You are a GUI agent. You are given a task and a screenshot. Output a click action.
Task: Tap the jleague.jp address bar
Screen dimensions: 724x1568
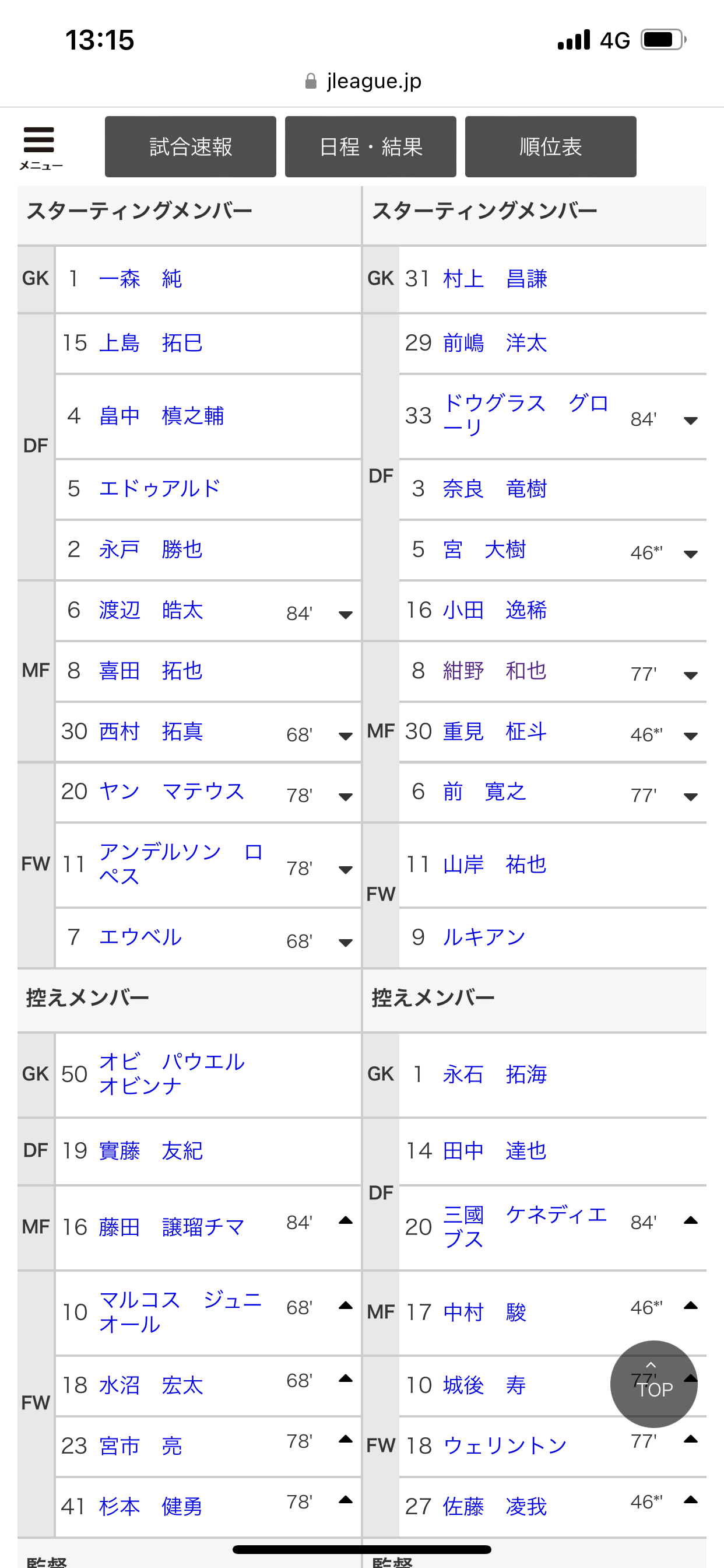tap(363, 80)
